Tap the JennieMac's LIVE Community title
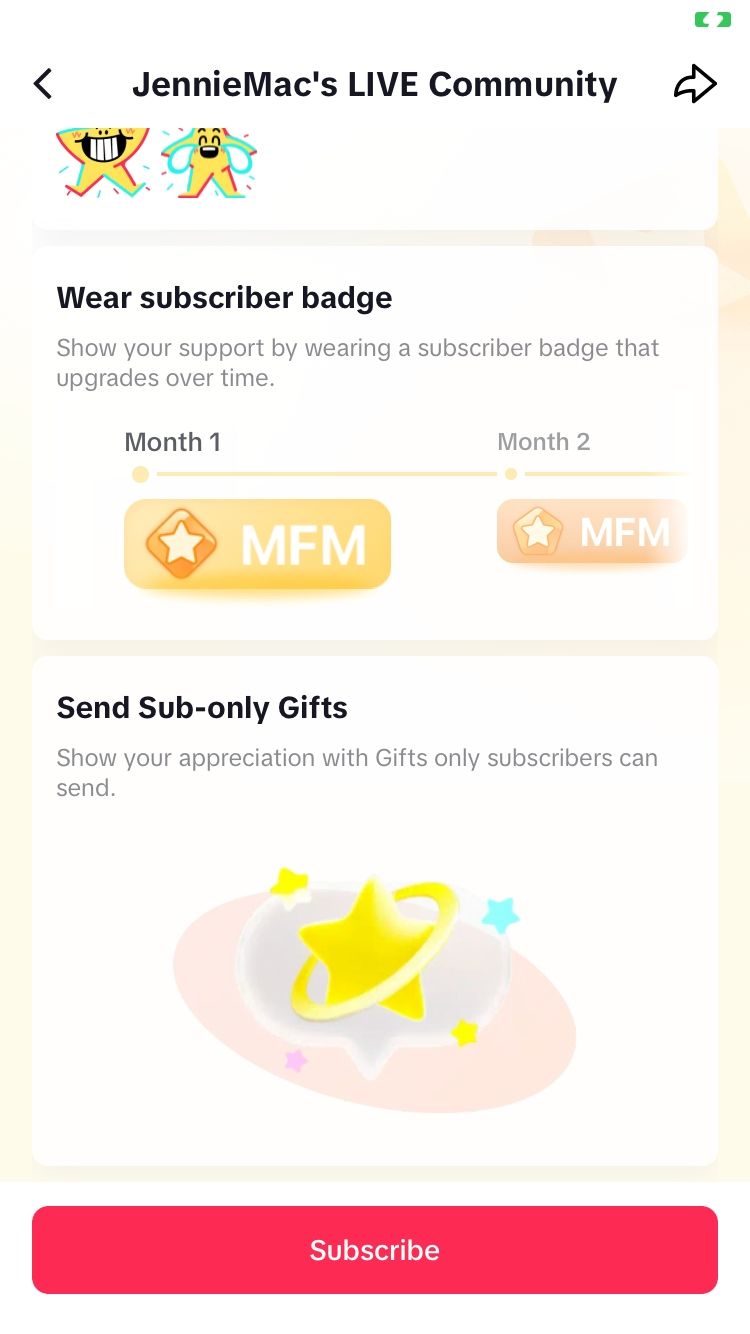Image resolution: width=750 pixels, height=1334 pixels. [x=375, y=84]
